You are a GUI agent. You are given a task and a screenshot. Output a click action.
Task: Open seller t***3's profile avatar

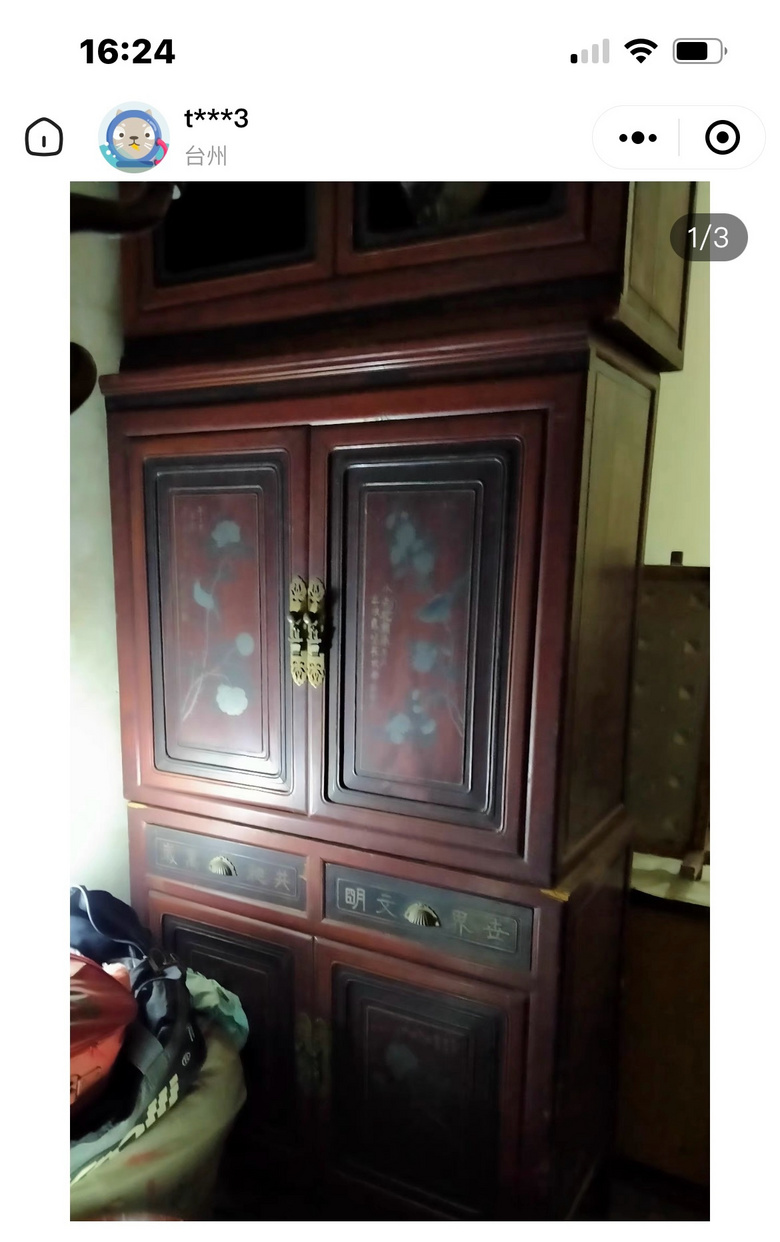tap(134, 137)
